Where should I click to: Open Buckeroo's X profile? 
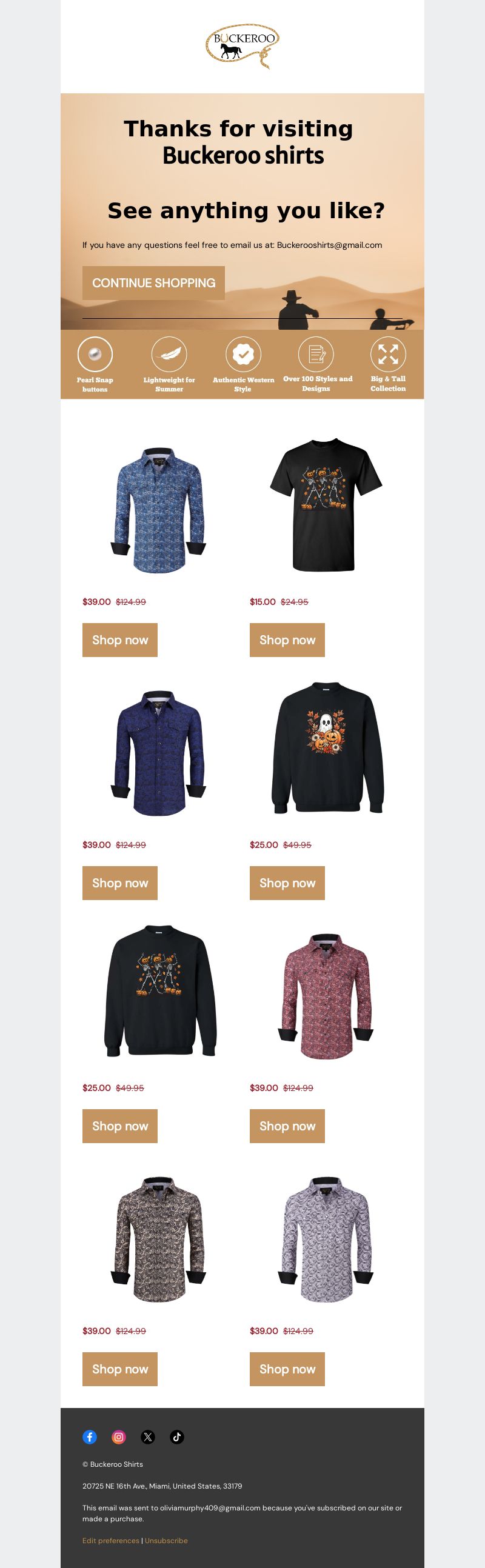pyautogui.click(x=148, y=1436)
